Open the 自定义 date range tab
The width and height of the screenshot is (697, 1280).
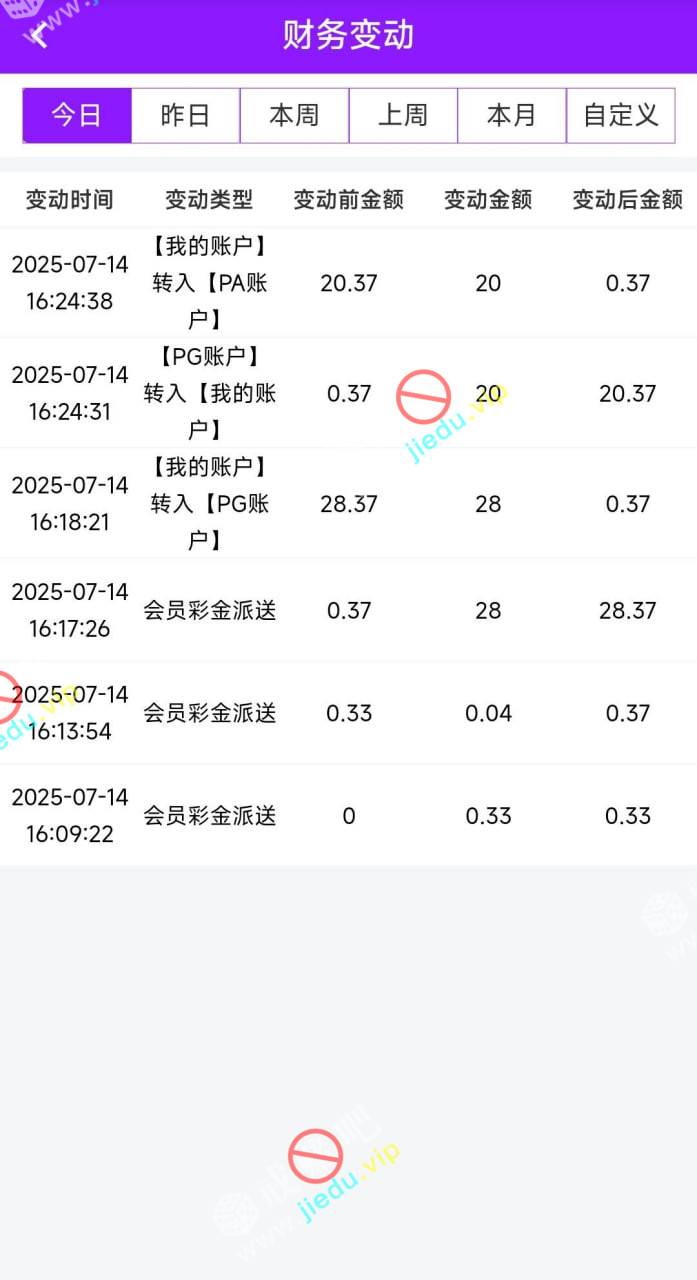pos(621,115)
